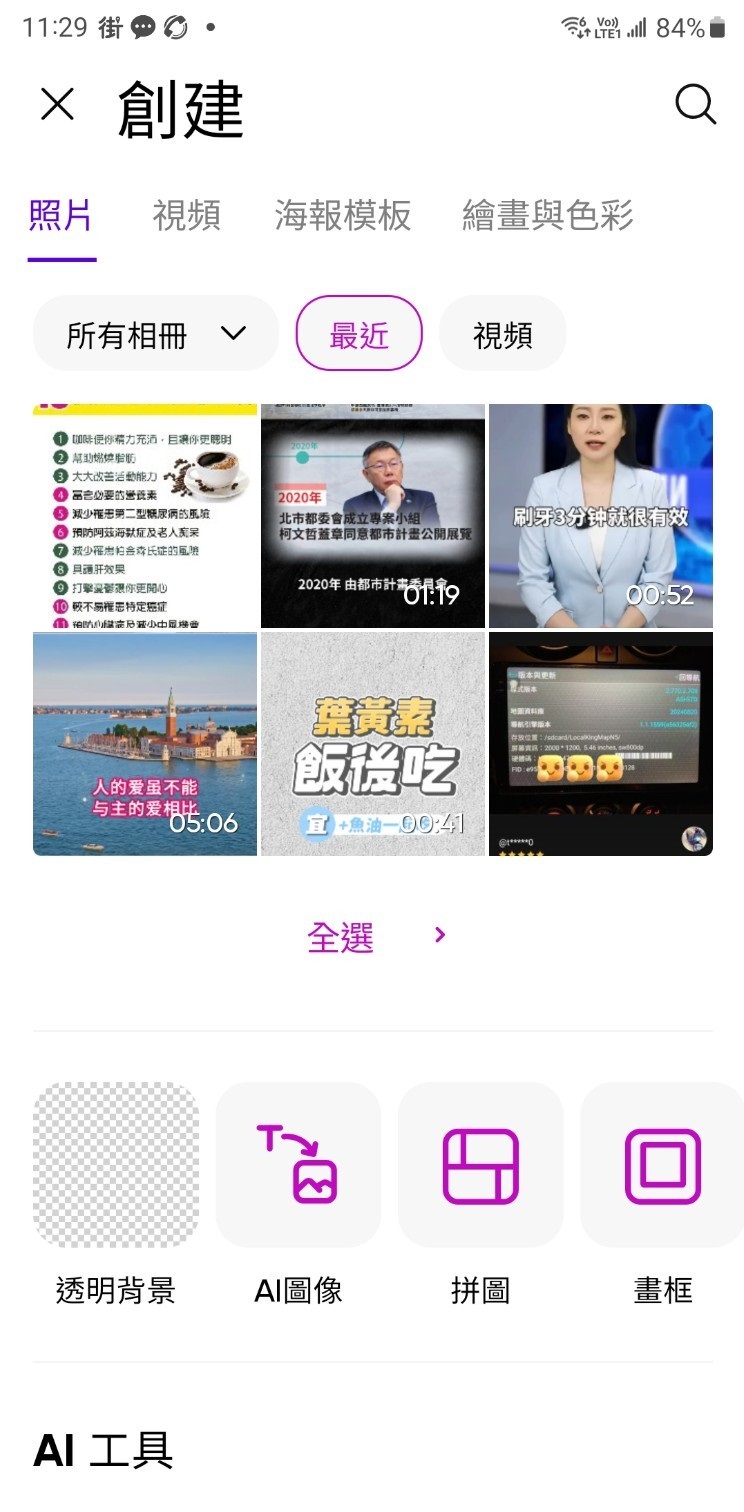744x1512 pixels.
Task: Toggle 全選 to select all photos
Action: [x=341, y=936]
